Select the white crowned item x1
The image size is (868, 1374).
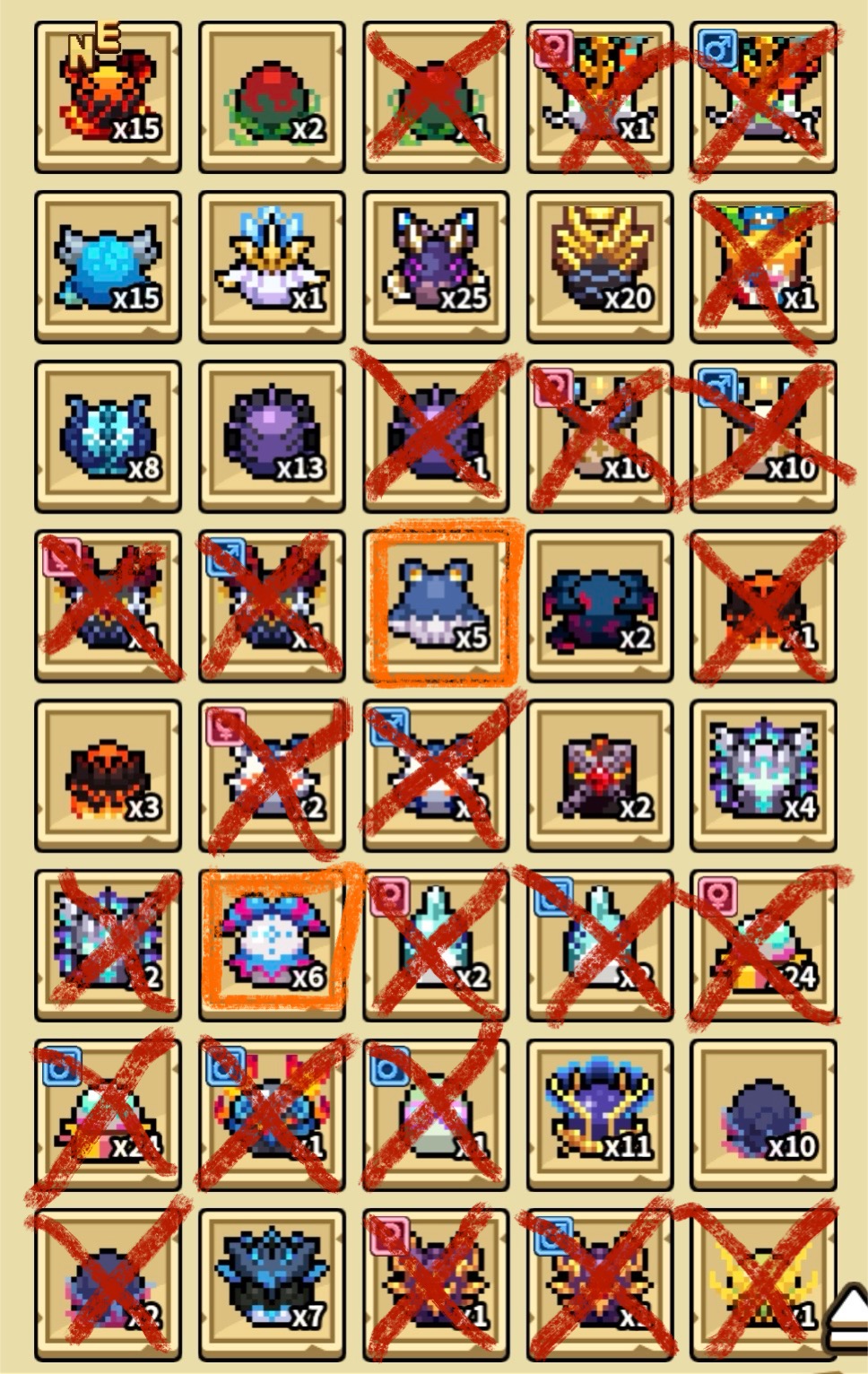tap(271, 266)
